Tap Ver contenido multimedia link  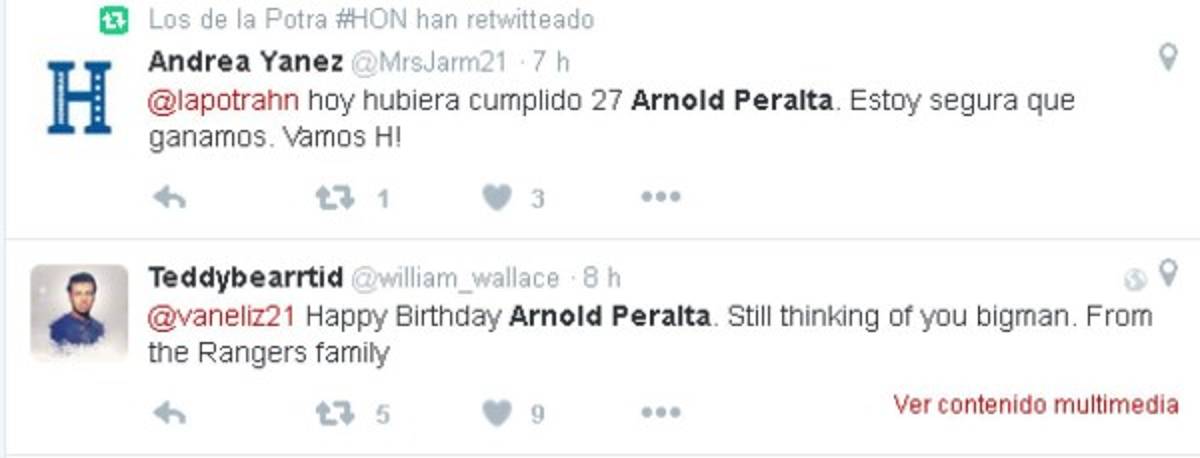pyautogui.click(x=1036, y=405)
